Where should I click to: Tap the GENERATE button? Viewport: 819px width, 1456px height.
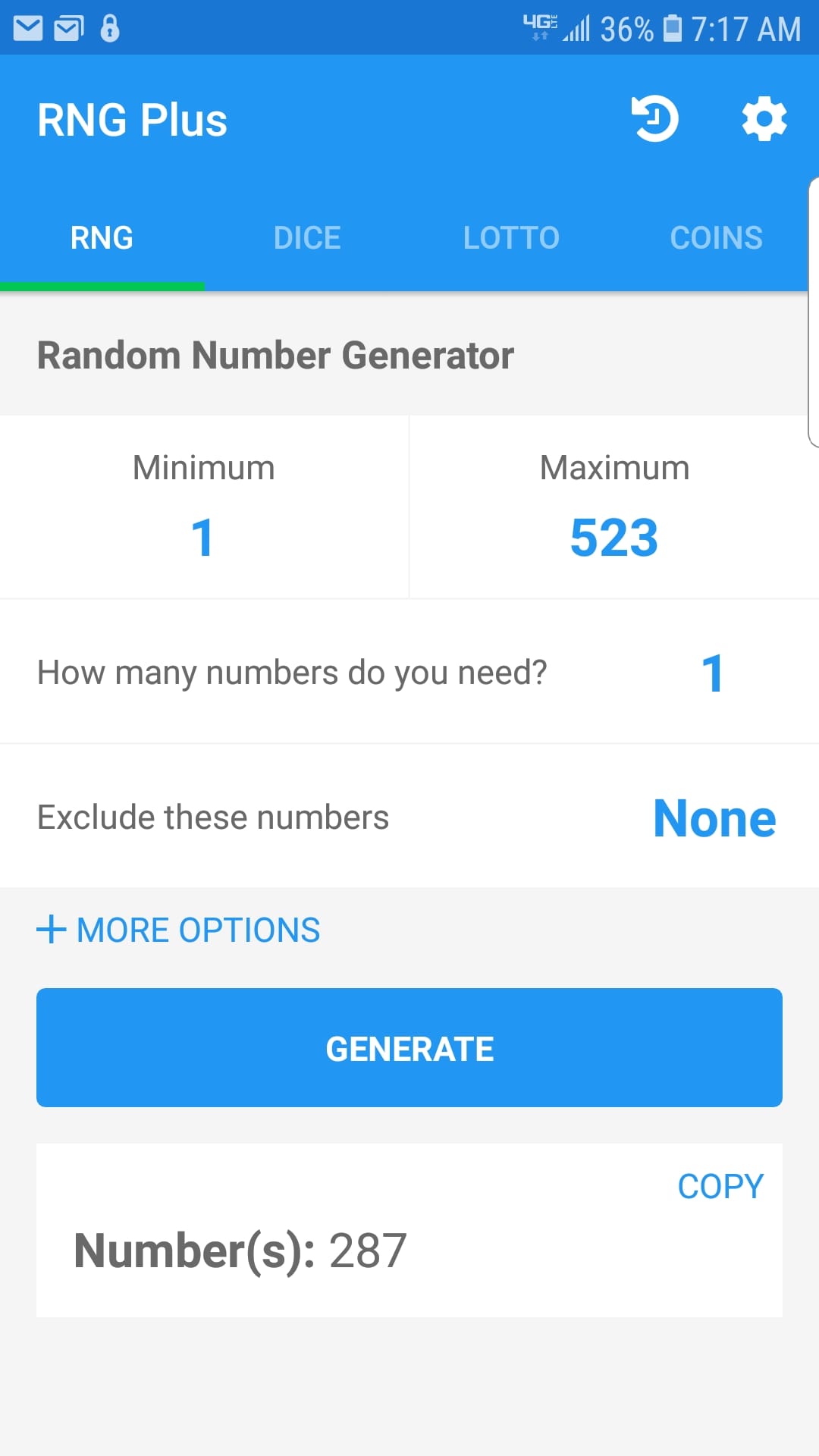[x=409, y=1048]
